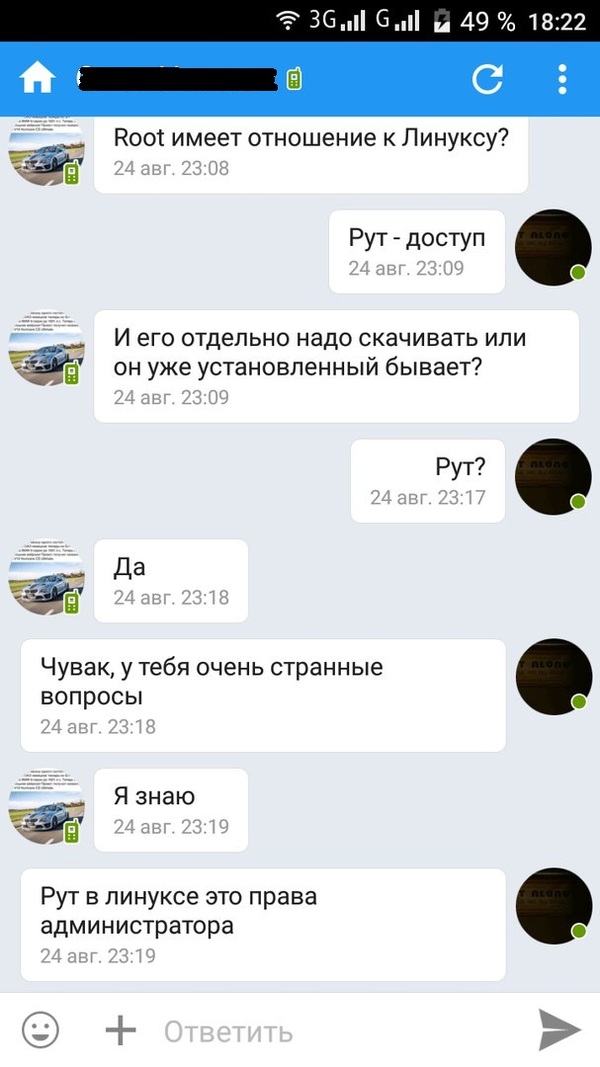Select the message 'Рут в линуксе это права администратора'
The image size is (600, 1067).
coord(262,924)
